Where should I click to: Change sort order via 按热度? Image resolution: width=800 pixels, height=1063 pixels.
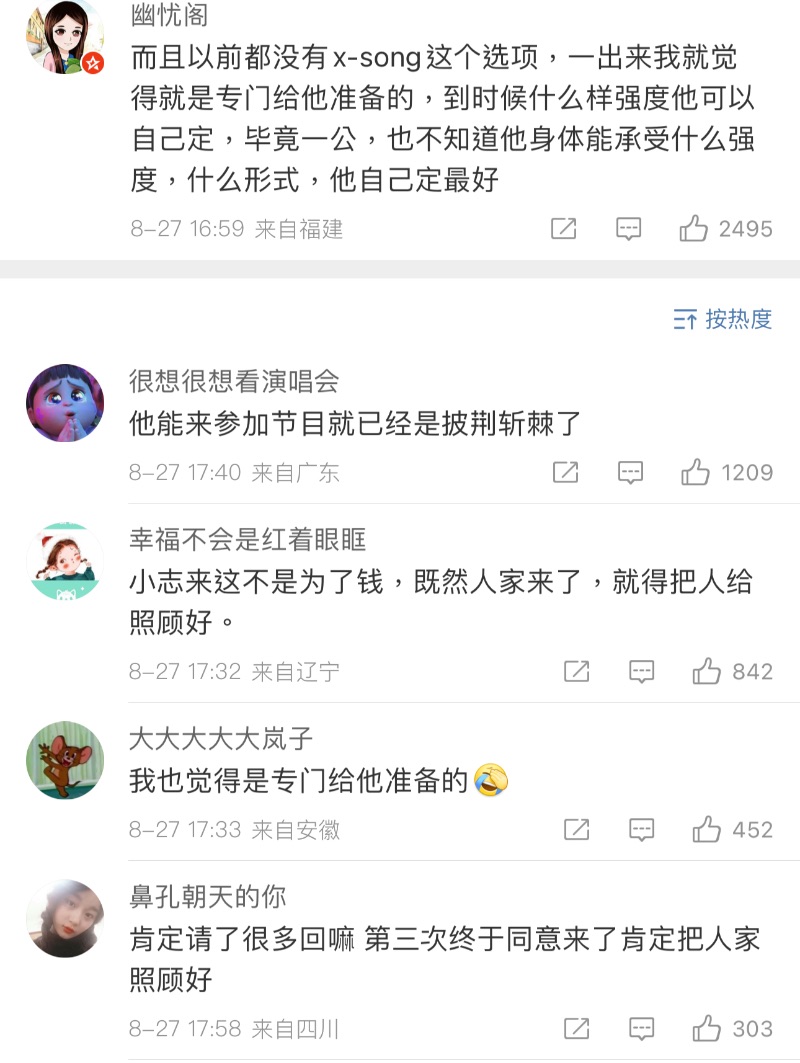click(723, 319)
